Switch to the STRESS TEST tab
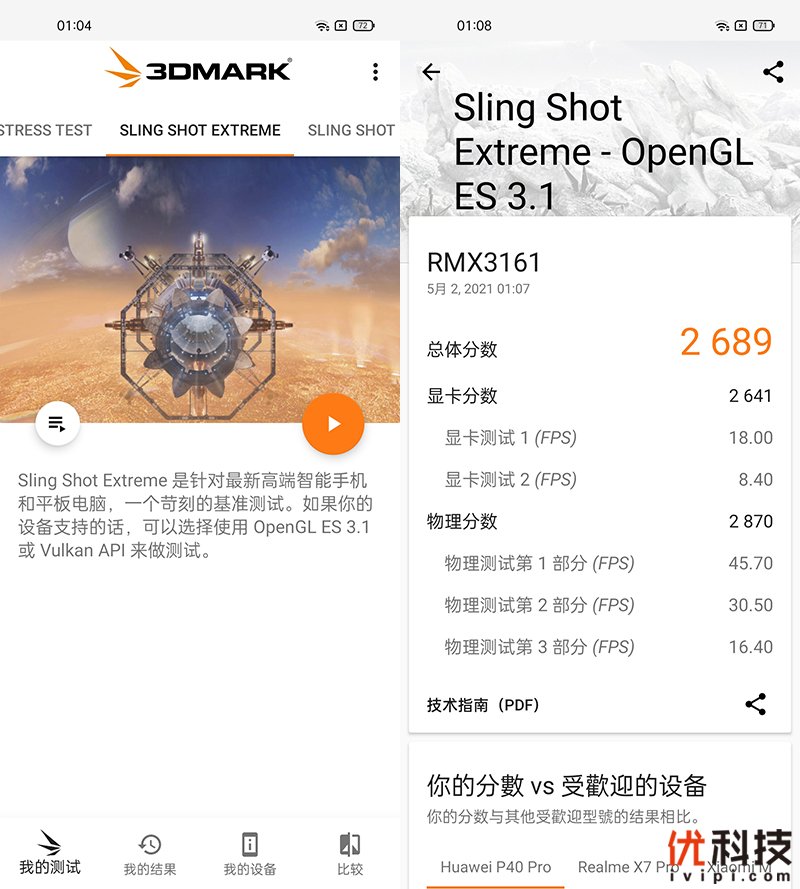800x889 pixels. click(45, 130)
